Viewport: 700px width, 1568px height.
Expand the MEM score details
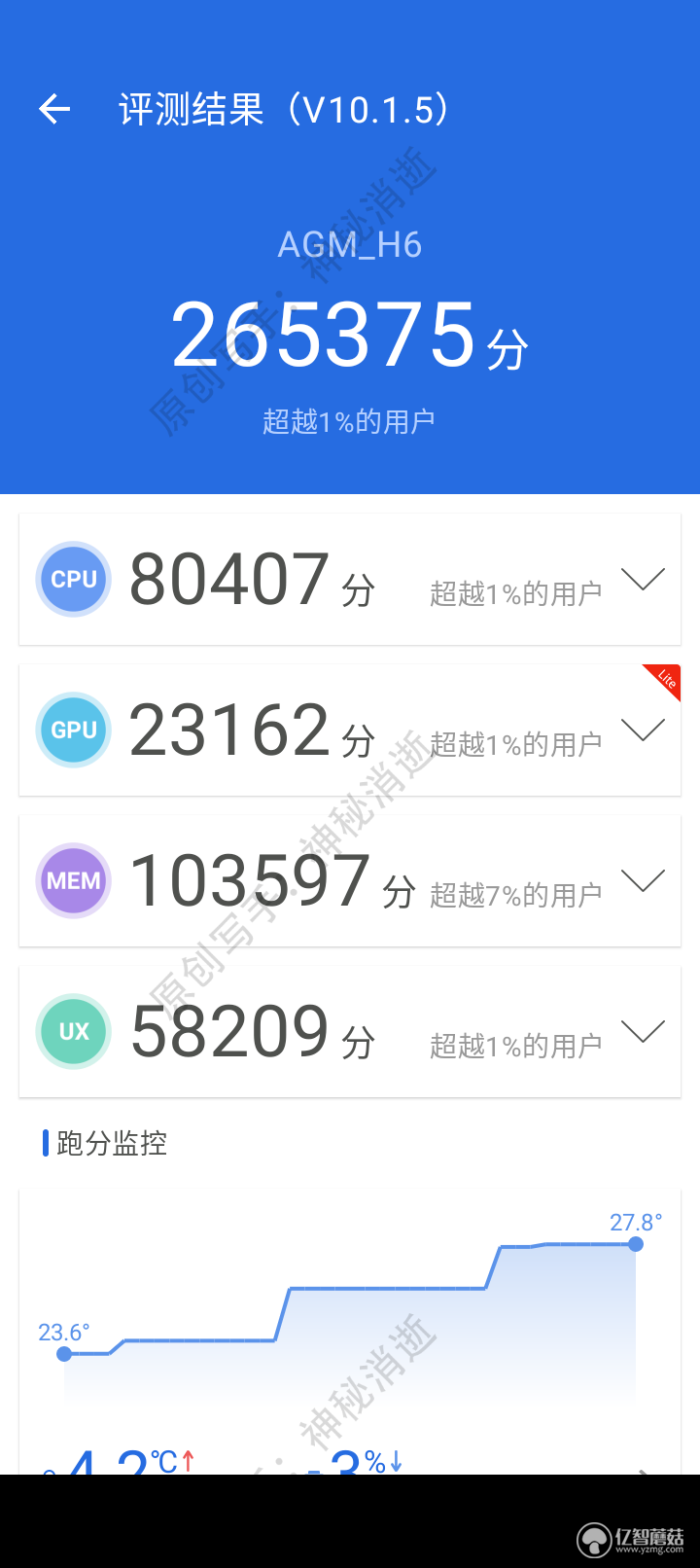(643, 881)
